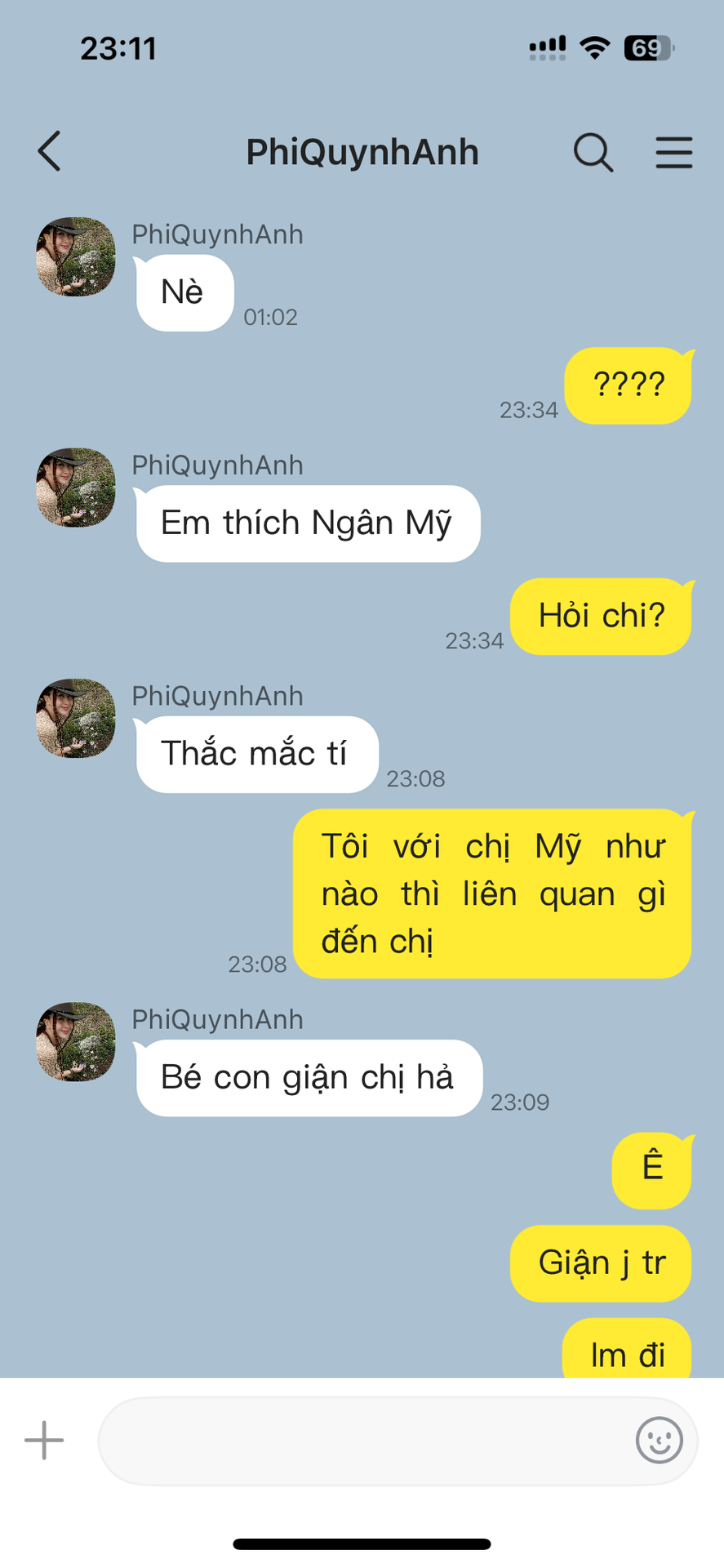Open the emoji picker
This screenshot has width=724, height=1568.
pyautogui.click(x=660, y=1441)
